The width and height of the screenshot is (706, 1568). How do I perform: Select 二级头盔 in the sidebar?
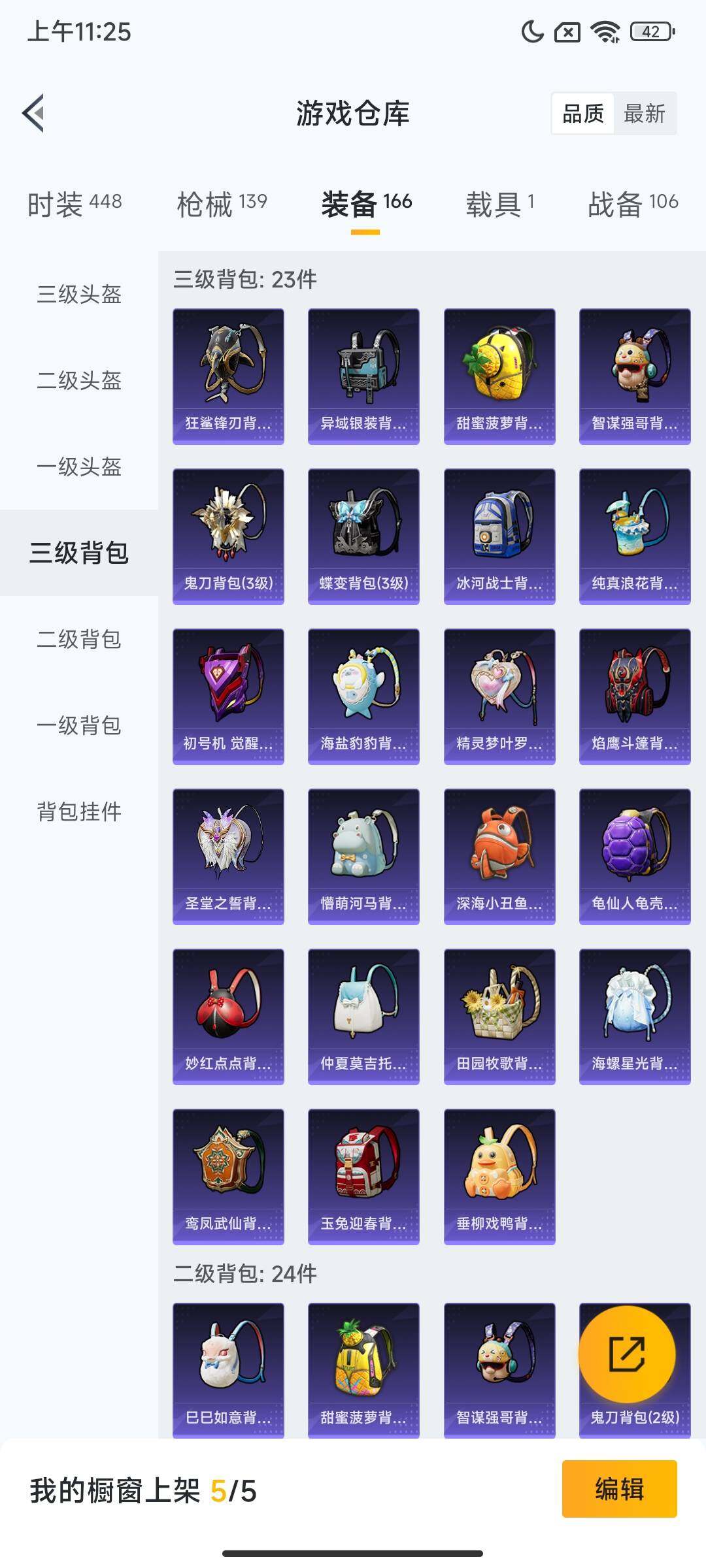[79, 380]
